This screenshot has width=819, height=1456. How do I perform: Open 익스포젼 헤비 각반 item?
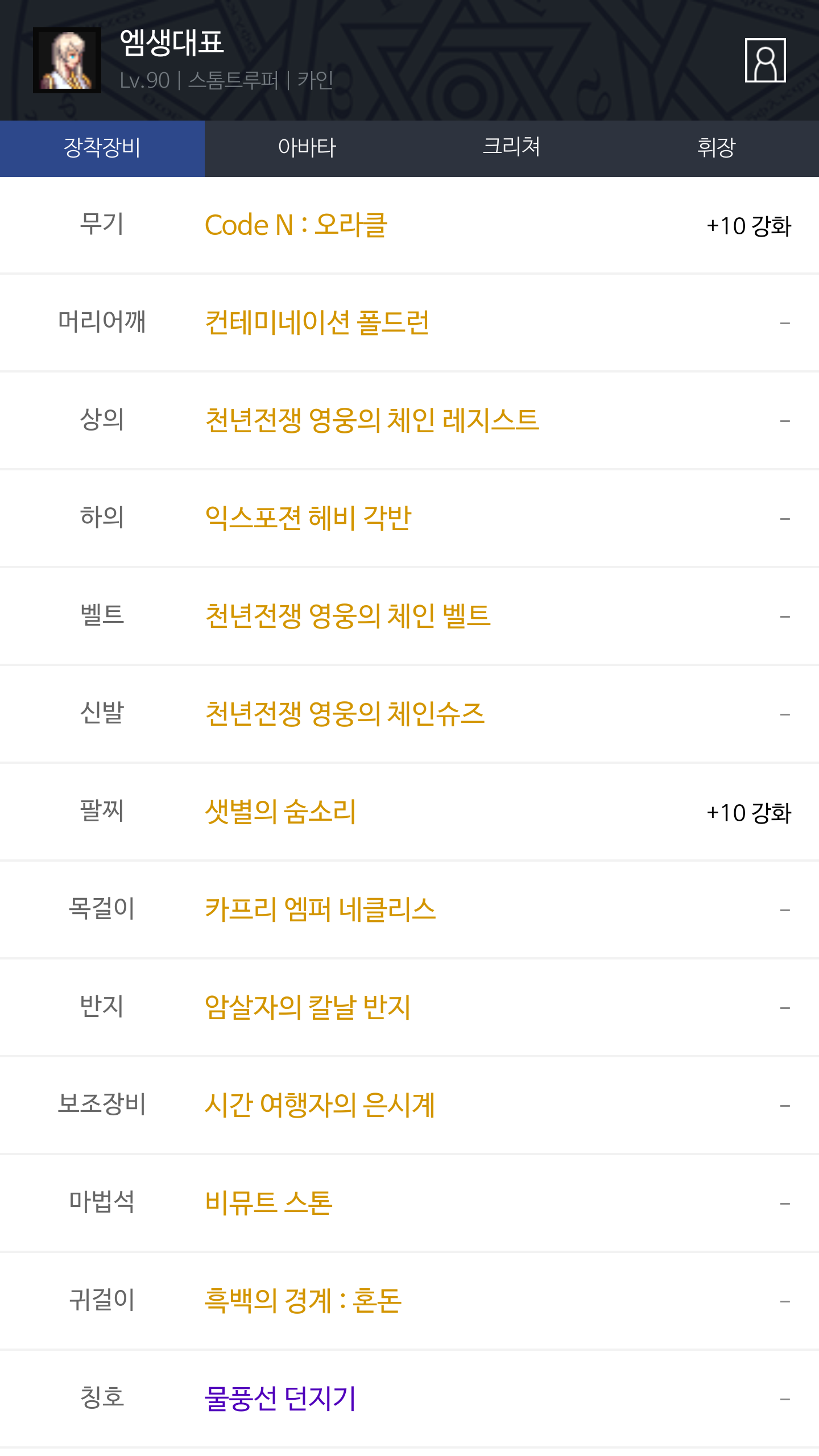pos(308,519)
